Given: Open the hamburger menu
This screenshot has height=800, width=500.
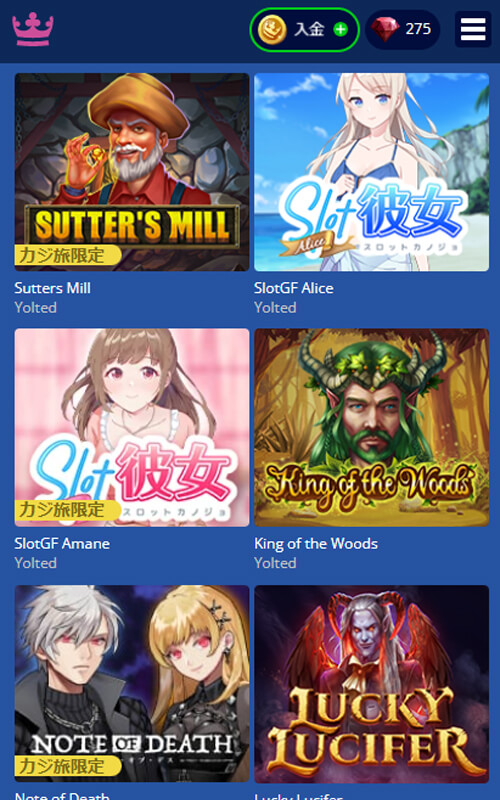Looking at the screenshot, I should (472, 29).
